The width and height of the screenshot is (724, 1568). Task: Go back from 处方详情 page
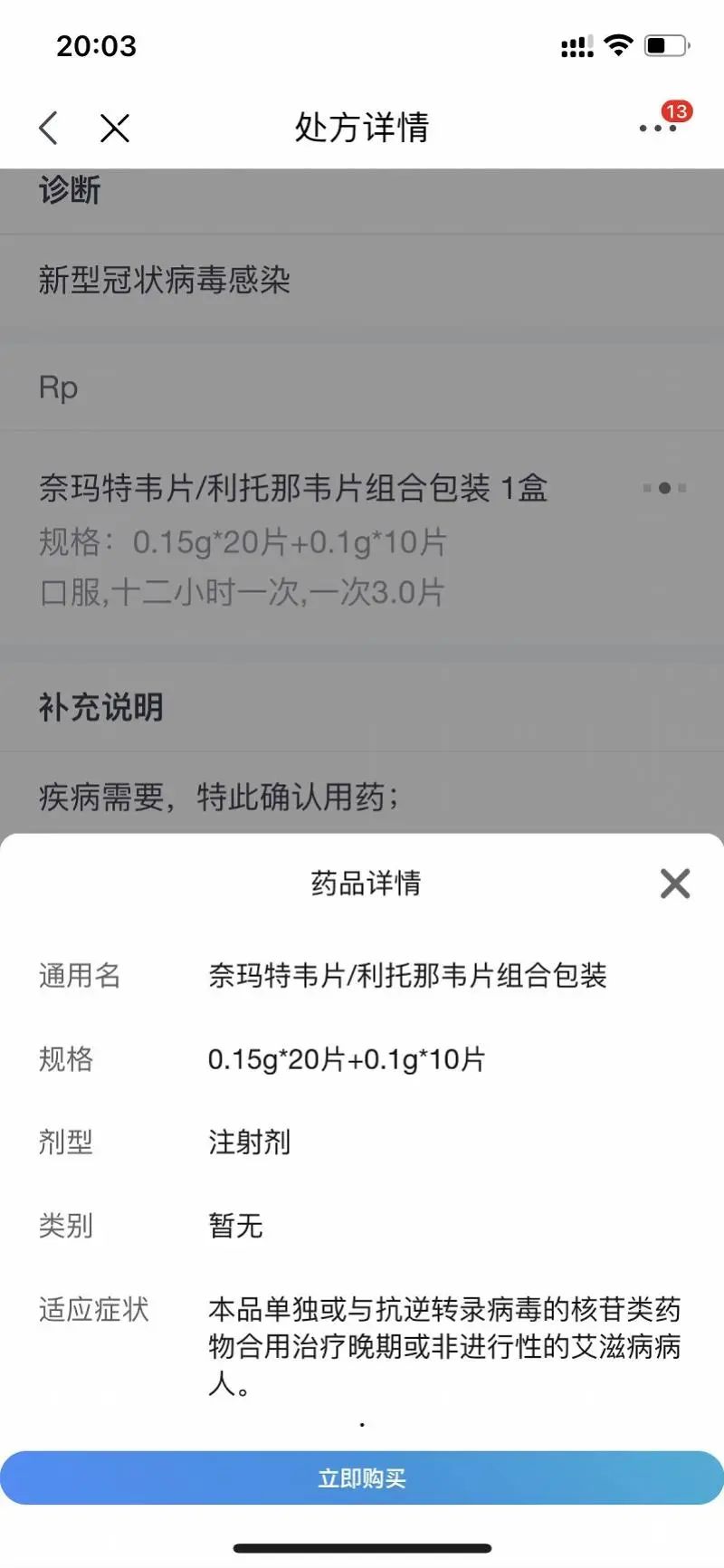coord(49,129)
